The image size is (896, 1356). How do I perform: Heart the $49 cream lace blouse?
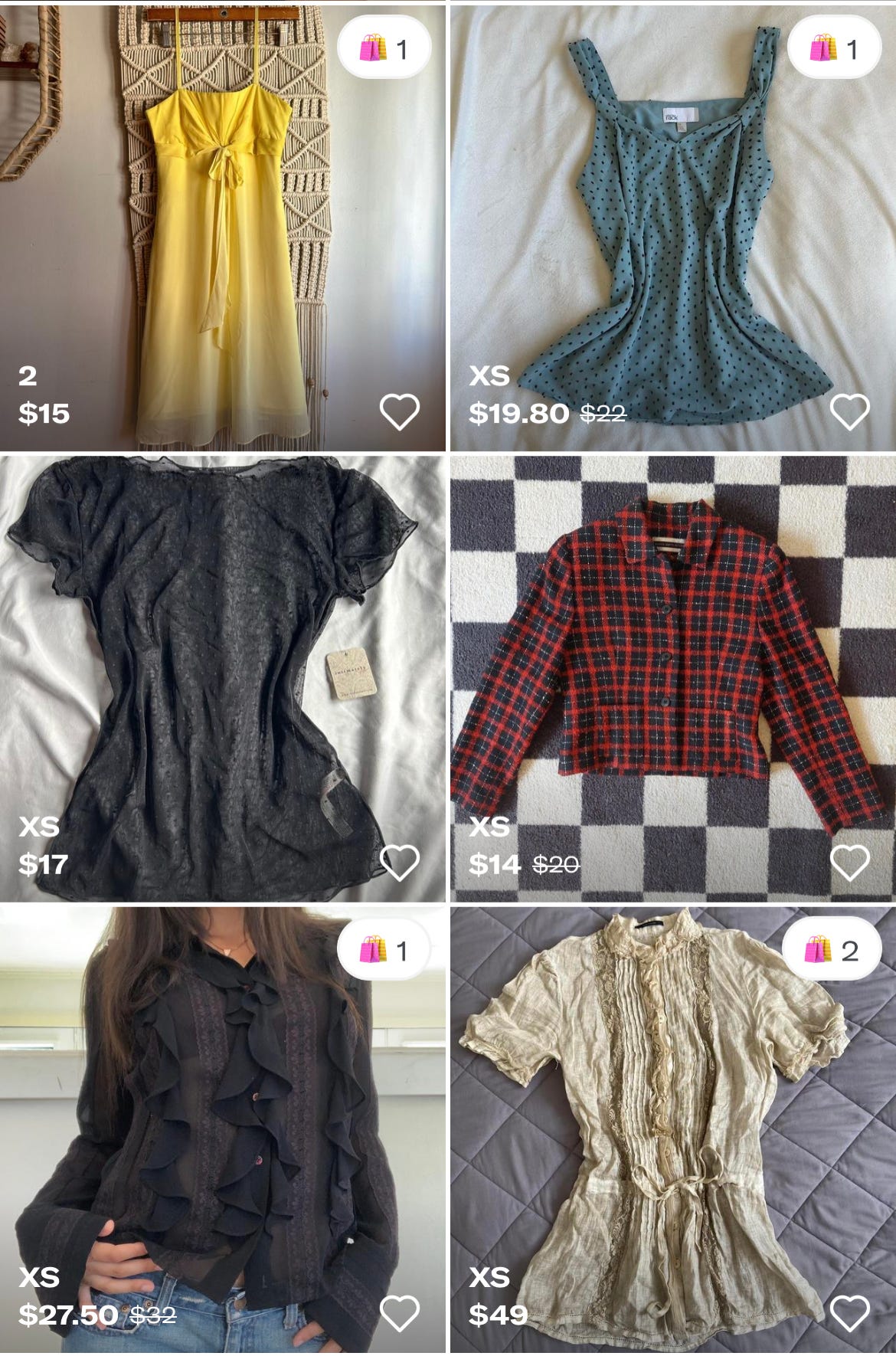click(850, 1314)
